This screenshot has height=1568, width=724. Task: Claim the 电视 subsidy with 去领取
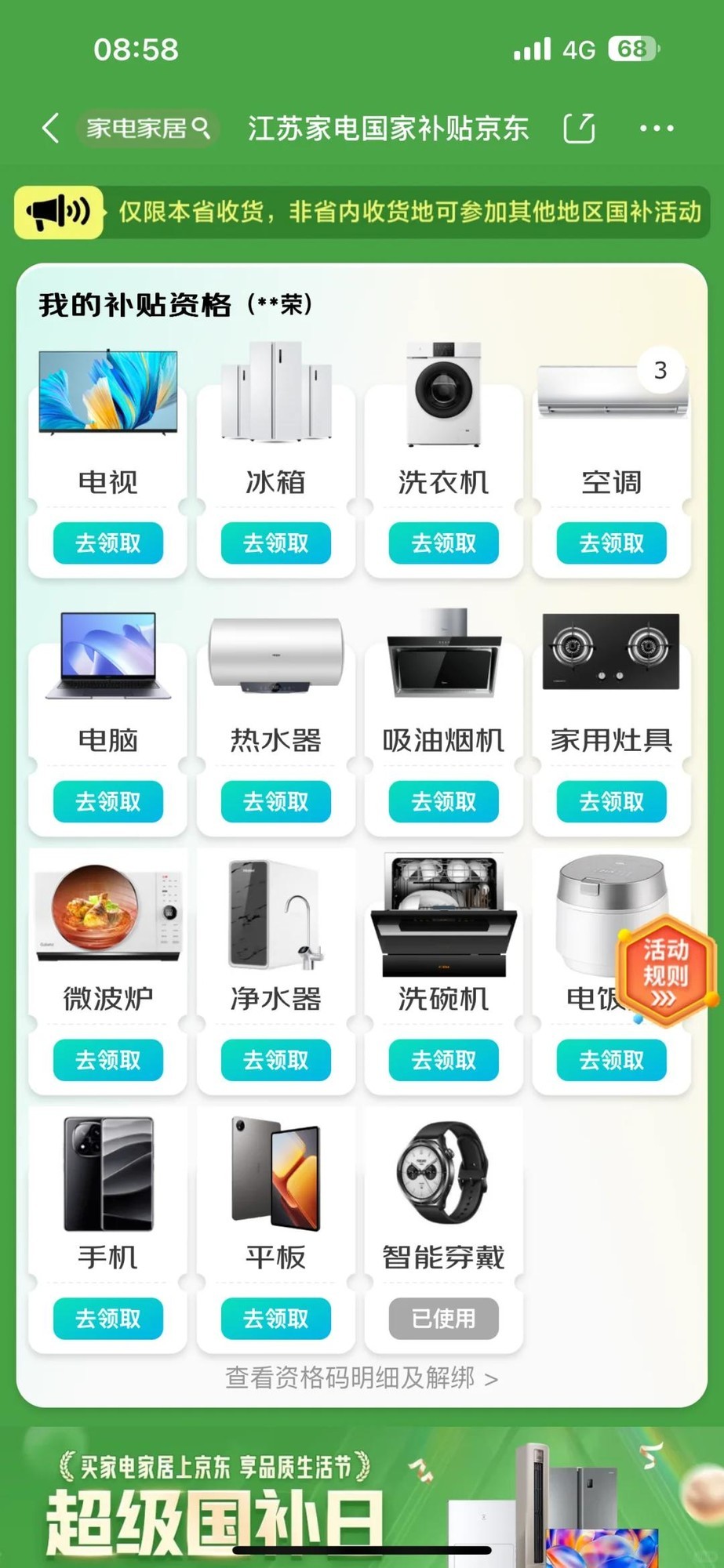click(108, 543)
